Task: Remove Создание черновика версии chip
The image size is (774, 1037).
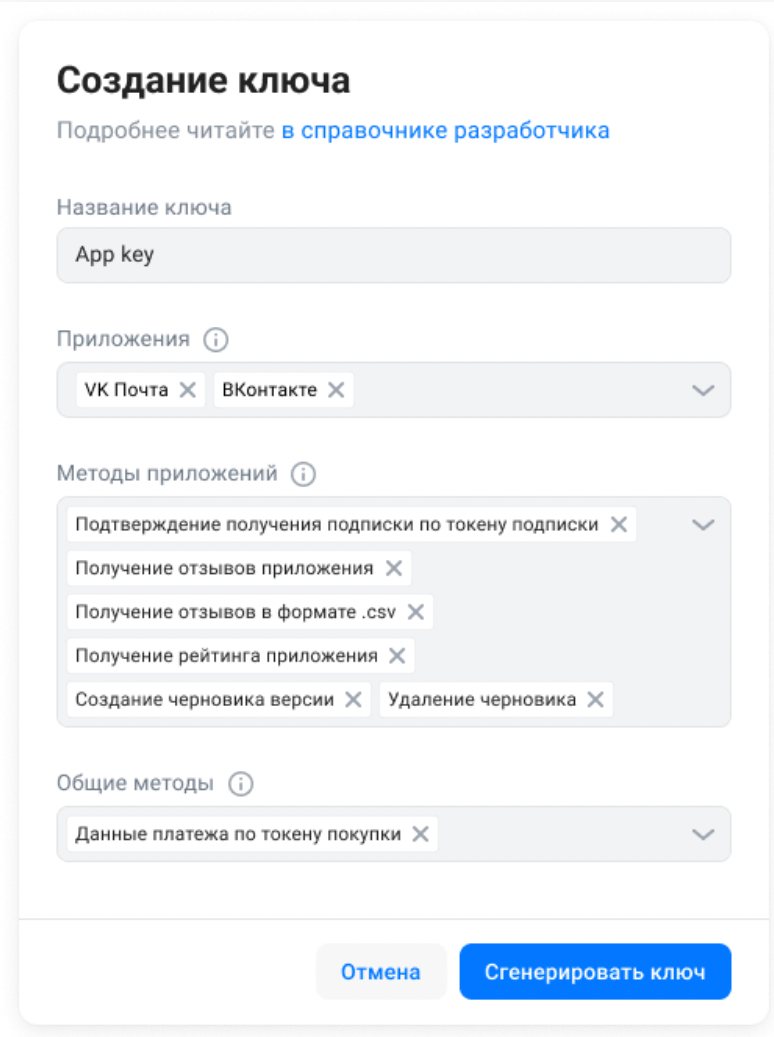Action: [x=353, y=700]
